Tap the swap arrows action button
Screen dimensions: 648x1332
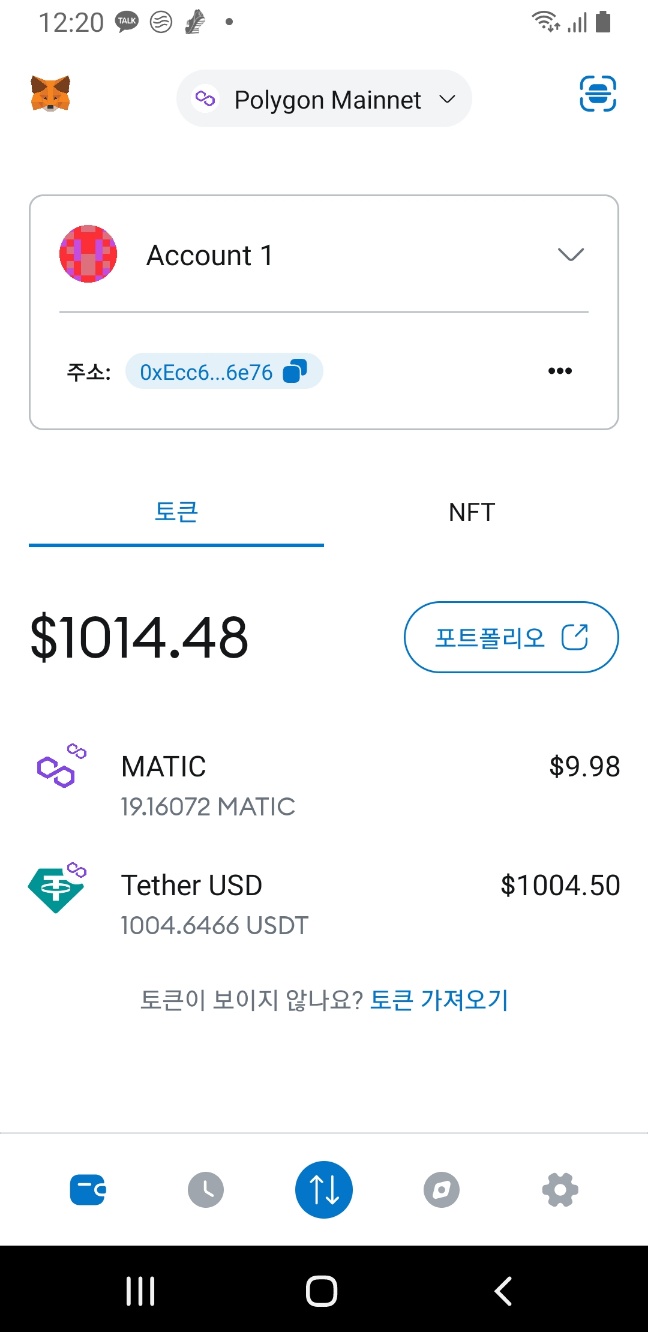point(324,1190)
